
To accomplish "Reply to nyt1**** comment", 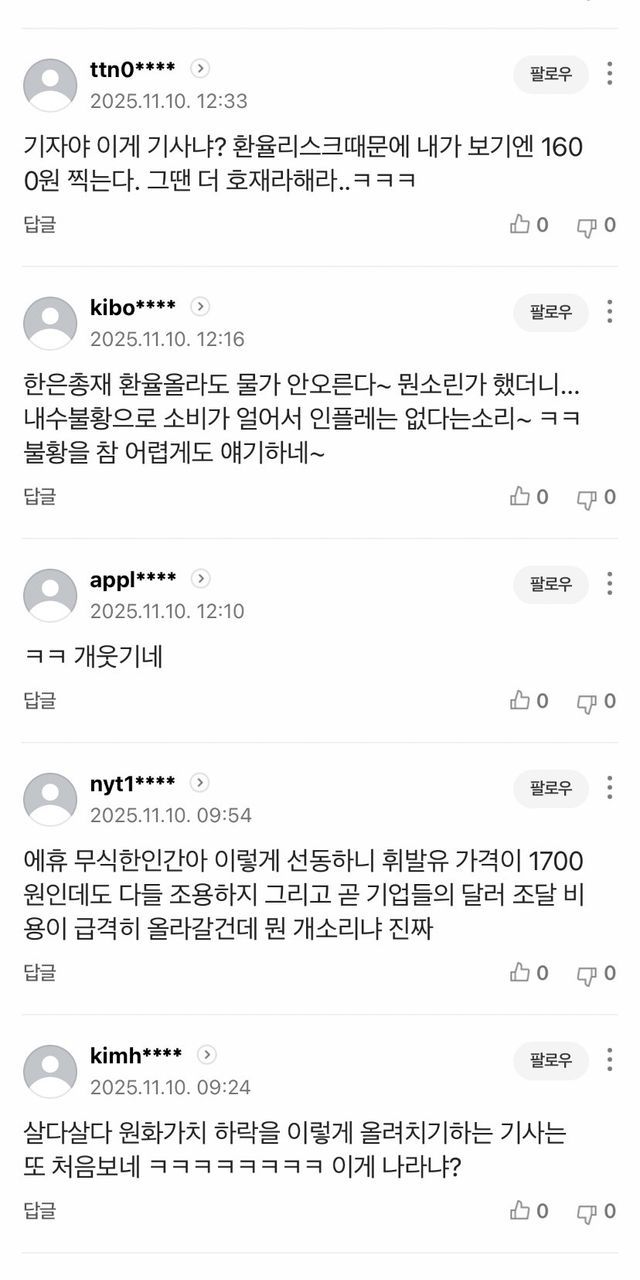I will (40, 972).
